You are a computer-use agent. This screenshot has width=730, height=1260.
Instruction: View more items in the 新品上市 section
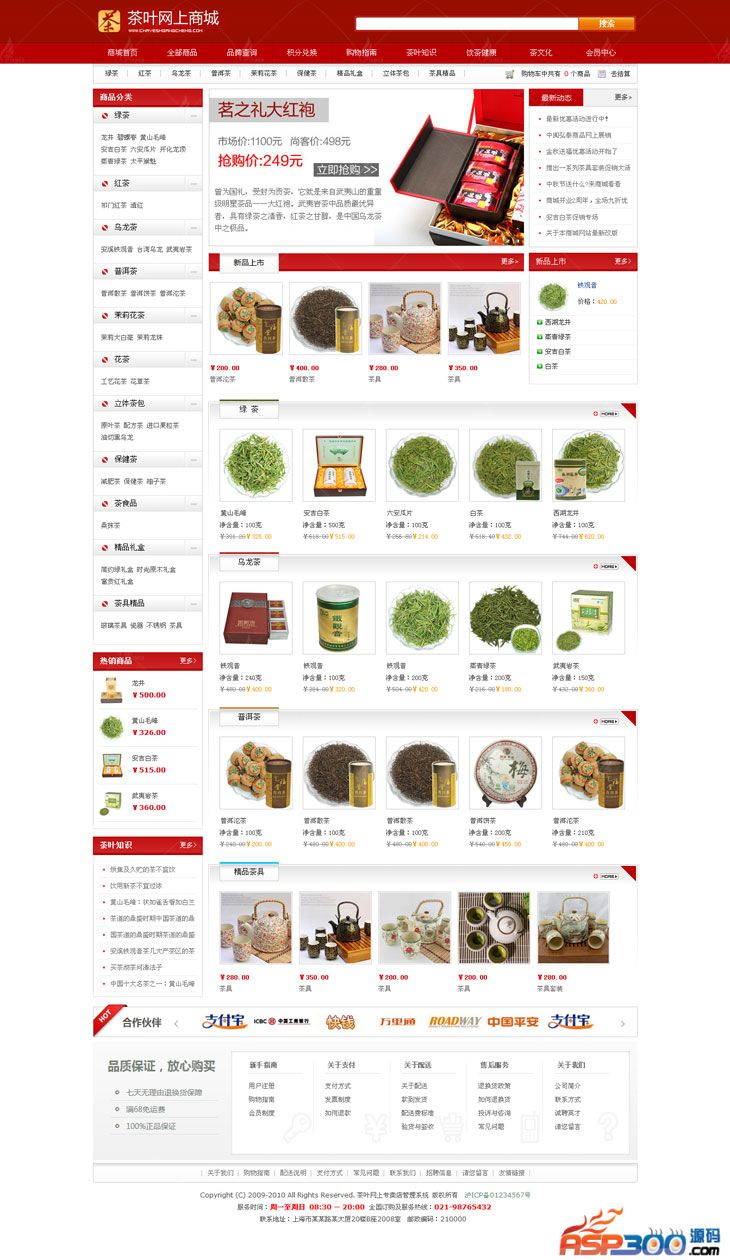[x=509, y=262]
